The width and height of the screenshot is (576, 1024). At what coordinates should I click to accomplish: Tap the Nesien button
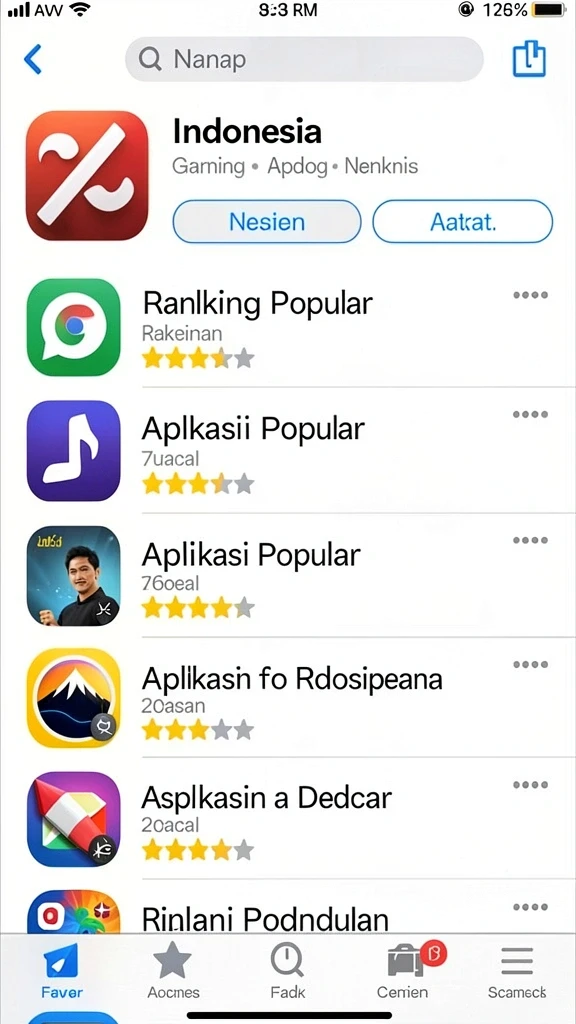coord(266,221)
